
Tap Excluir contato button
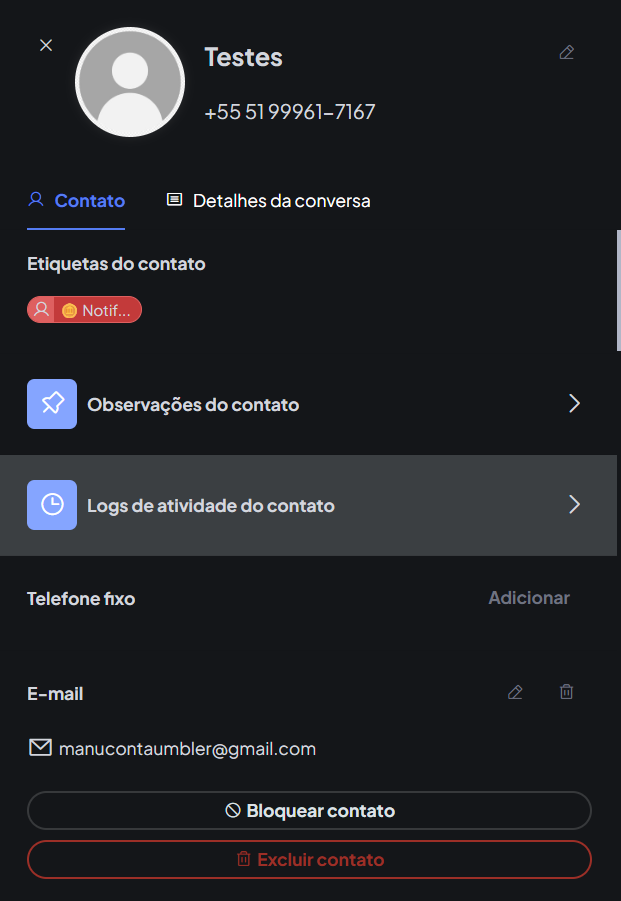pos(309,860)
